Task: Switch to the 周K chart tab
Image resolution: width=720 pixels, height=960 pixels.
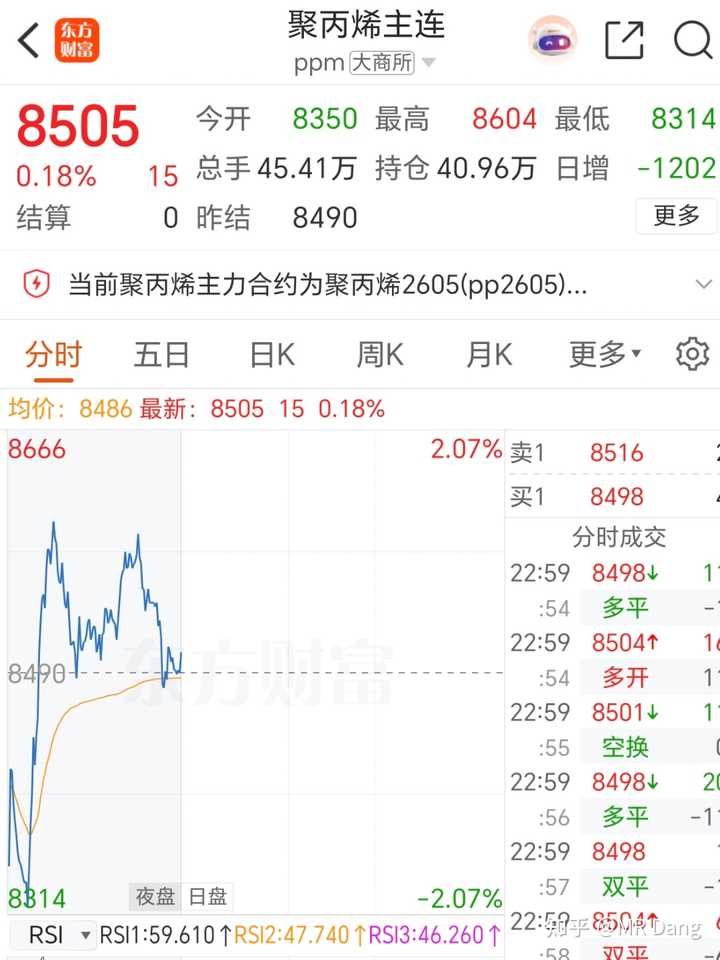Action: coord(380,354)
